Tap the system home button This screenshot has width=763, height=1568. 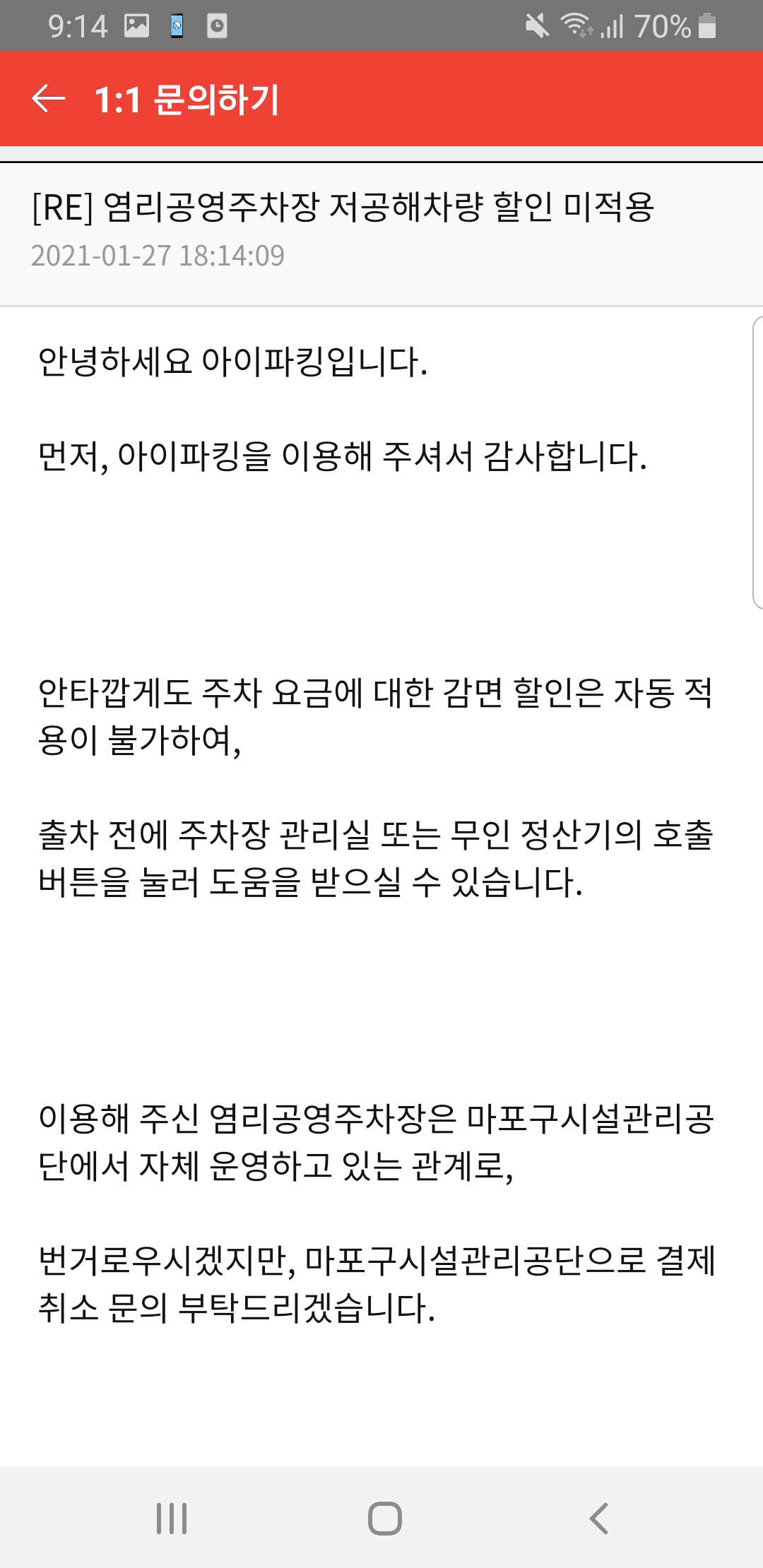pyautogui.click(x=384, y=1518)
